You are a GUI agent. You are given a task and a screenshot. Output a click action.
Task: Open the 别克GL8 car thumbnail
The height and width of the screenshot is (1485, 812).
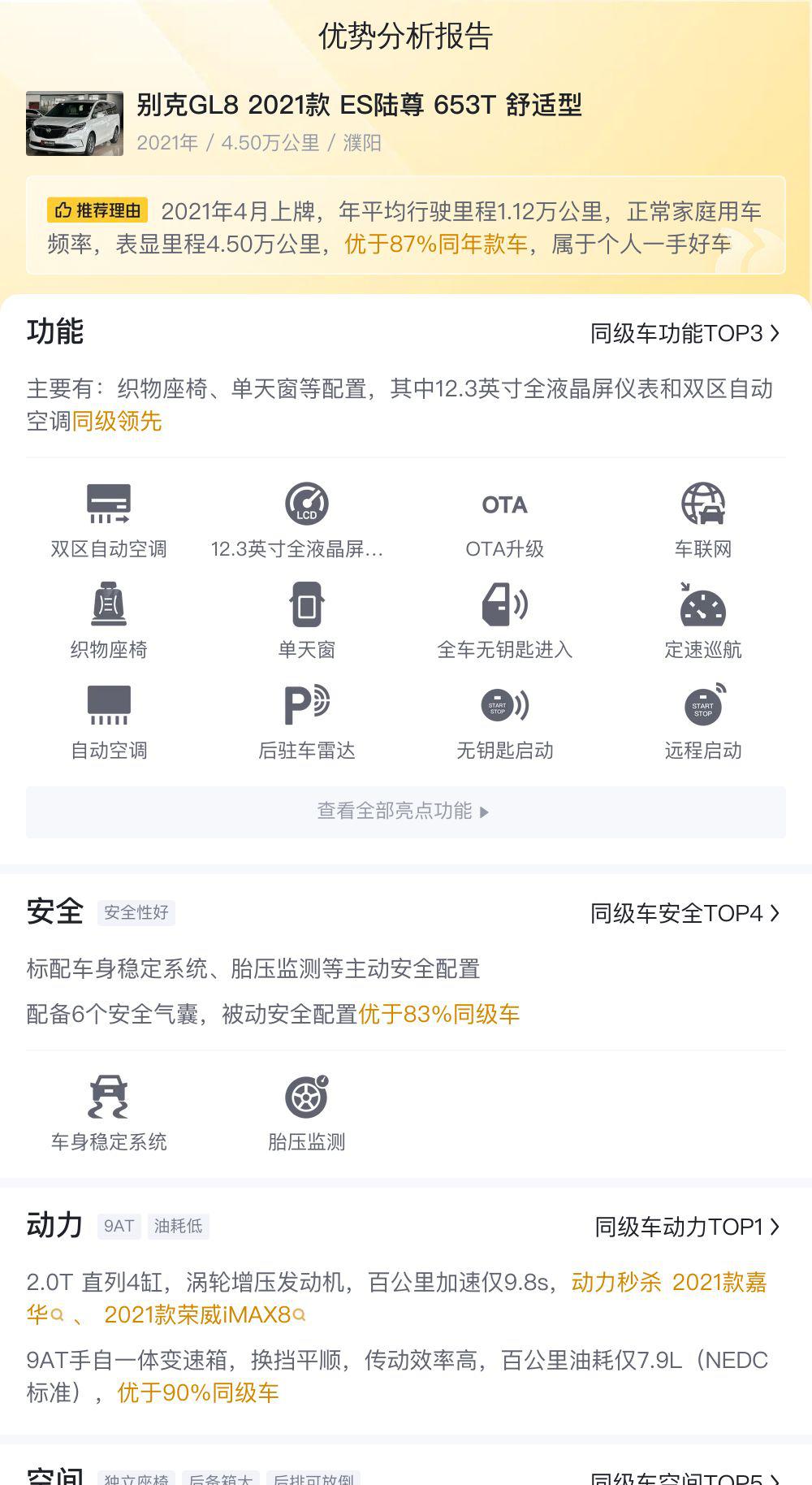(75, 123)
